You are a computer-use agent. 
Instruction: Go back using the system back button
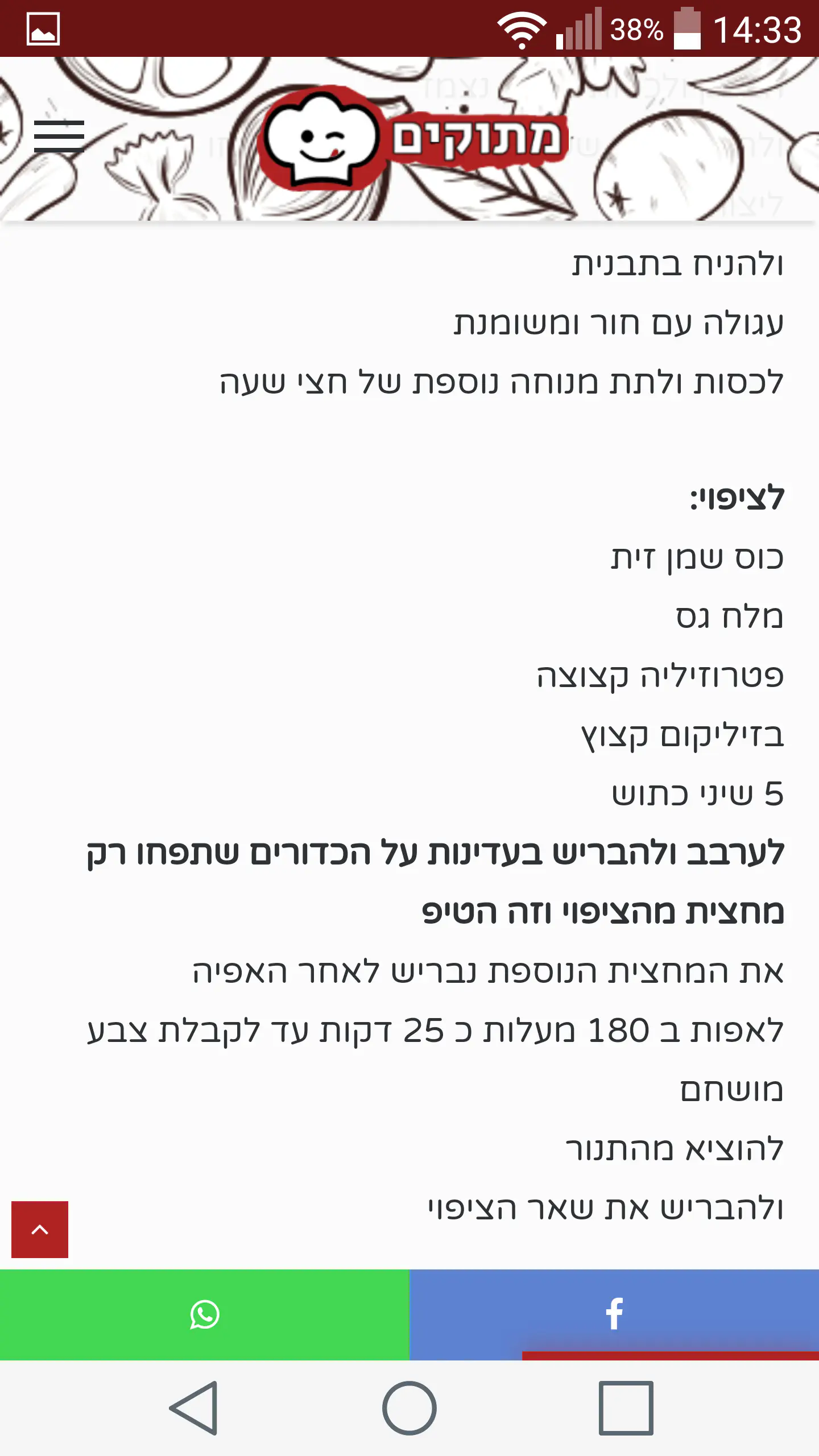pos(194,1408)
